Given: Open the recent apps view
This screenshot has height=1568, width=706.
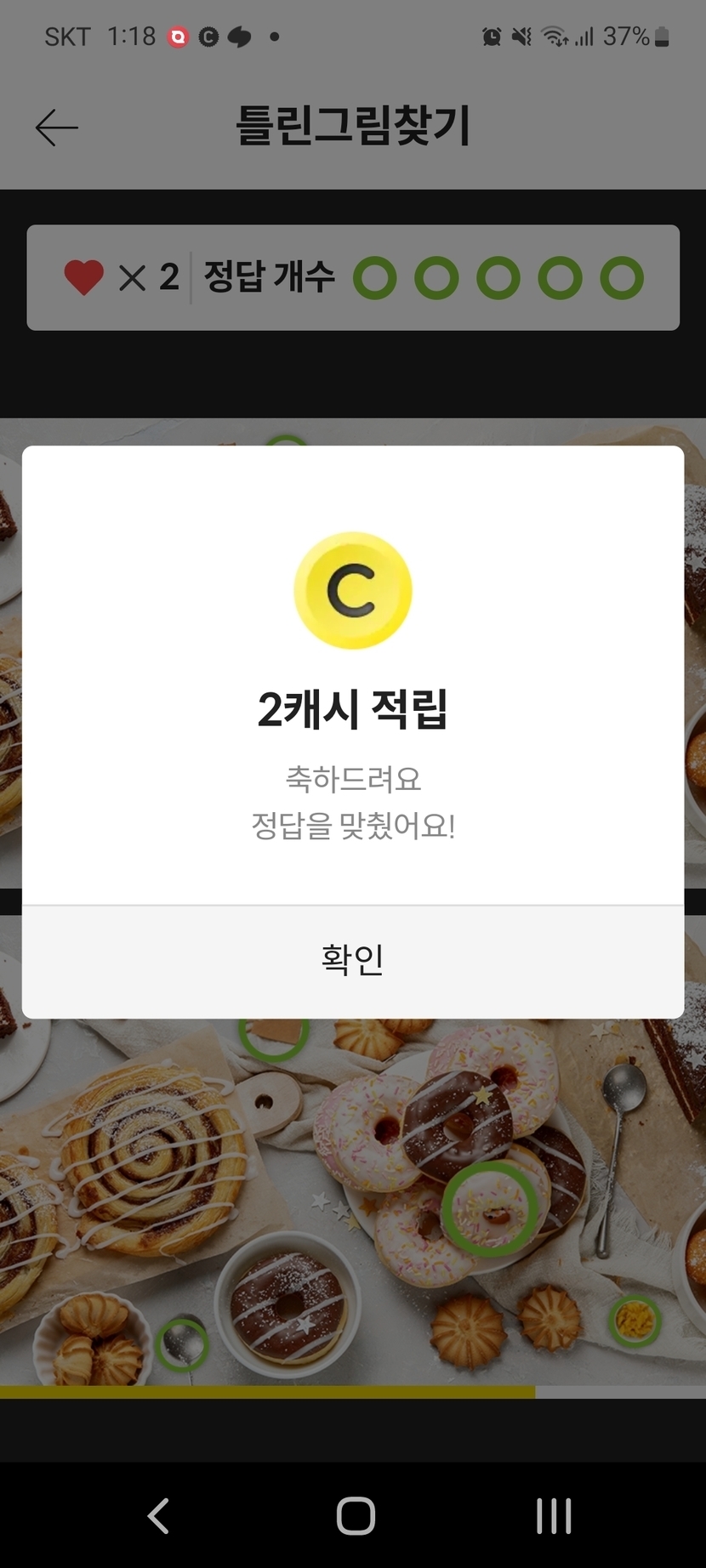Looking at the screenshot, I should (553, 1515).
